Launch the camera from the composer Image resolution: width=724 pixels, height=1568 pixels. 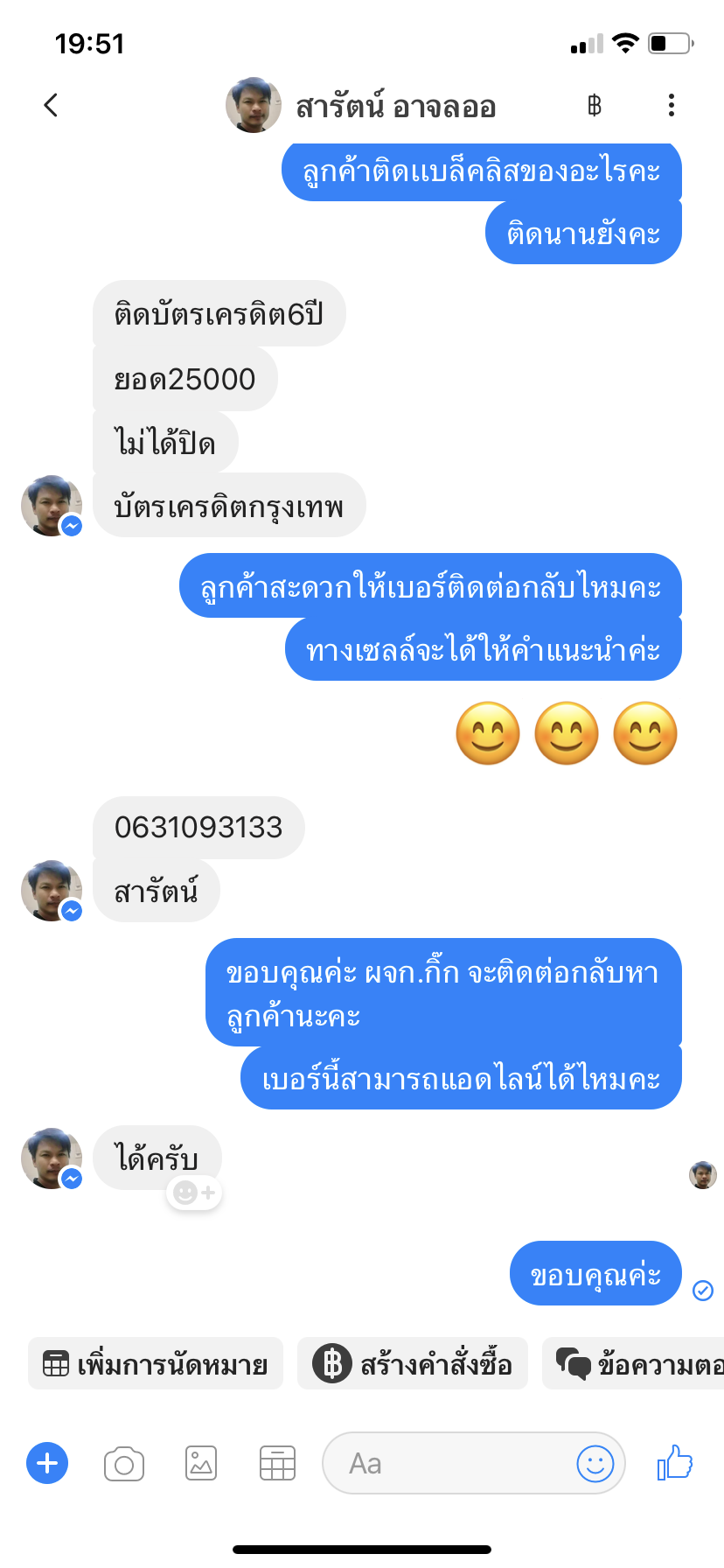click(124, 1463)
